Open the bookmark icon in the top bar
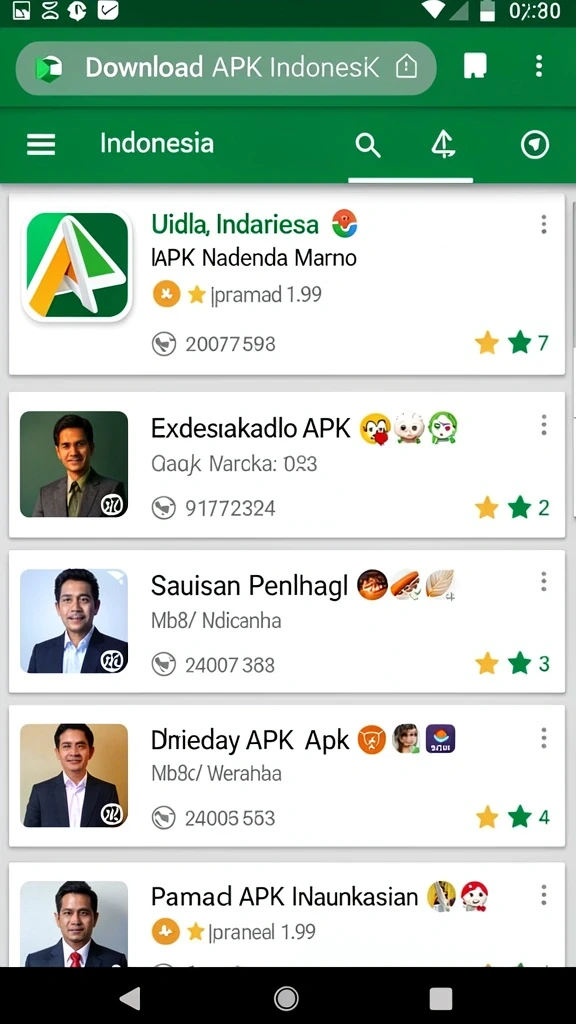 475,67
